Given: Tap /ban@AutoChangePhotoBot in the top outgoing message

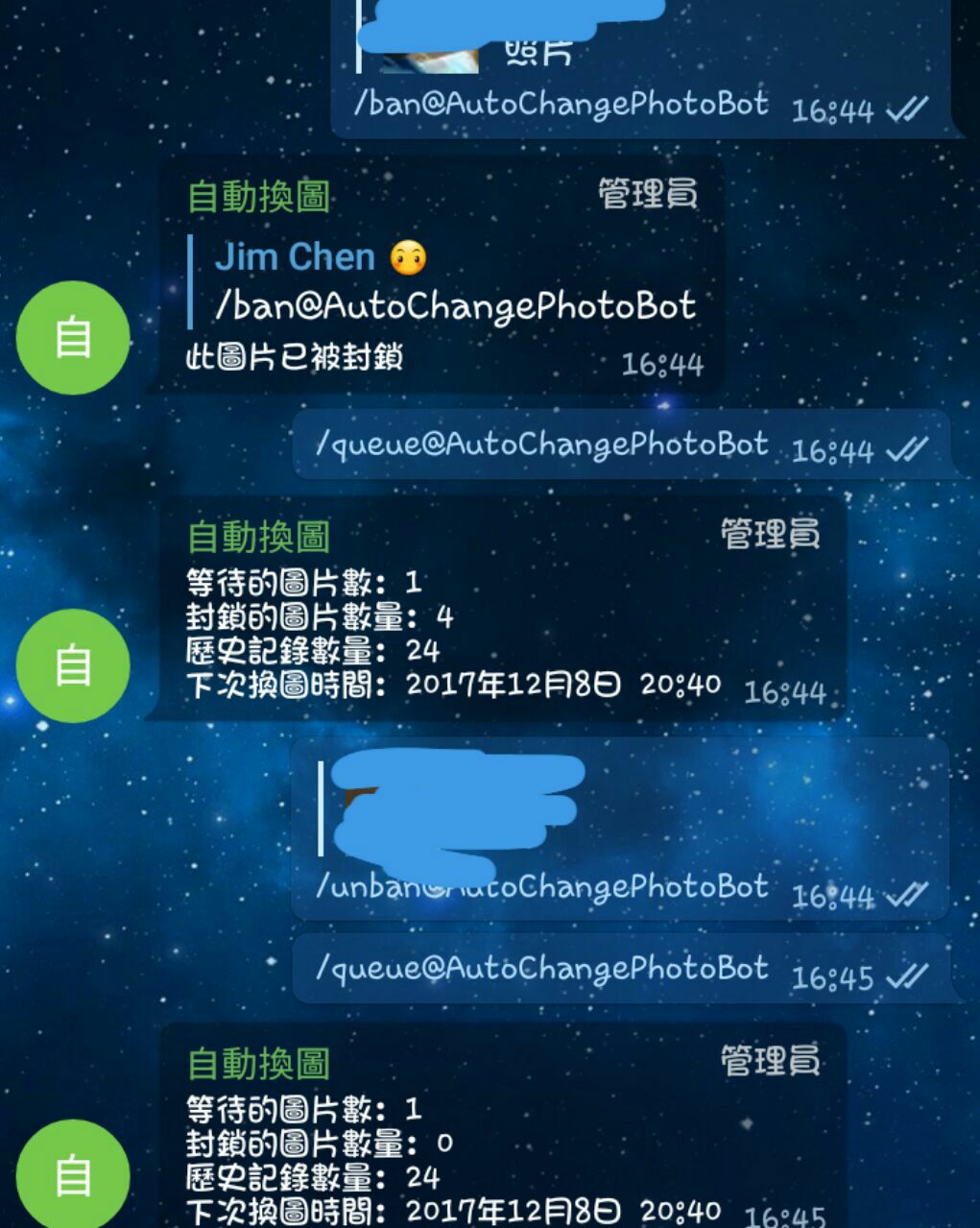Looking at the screenshot, I should (x=561, y=104).
